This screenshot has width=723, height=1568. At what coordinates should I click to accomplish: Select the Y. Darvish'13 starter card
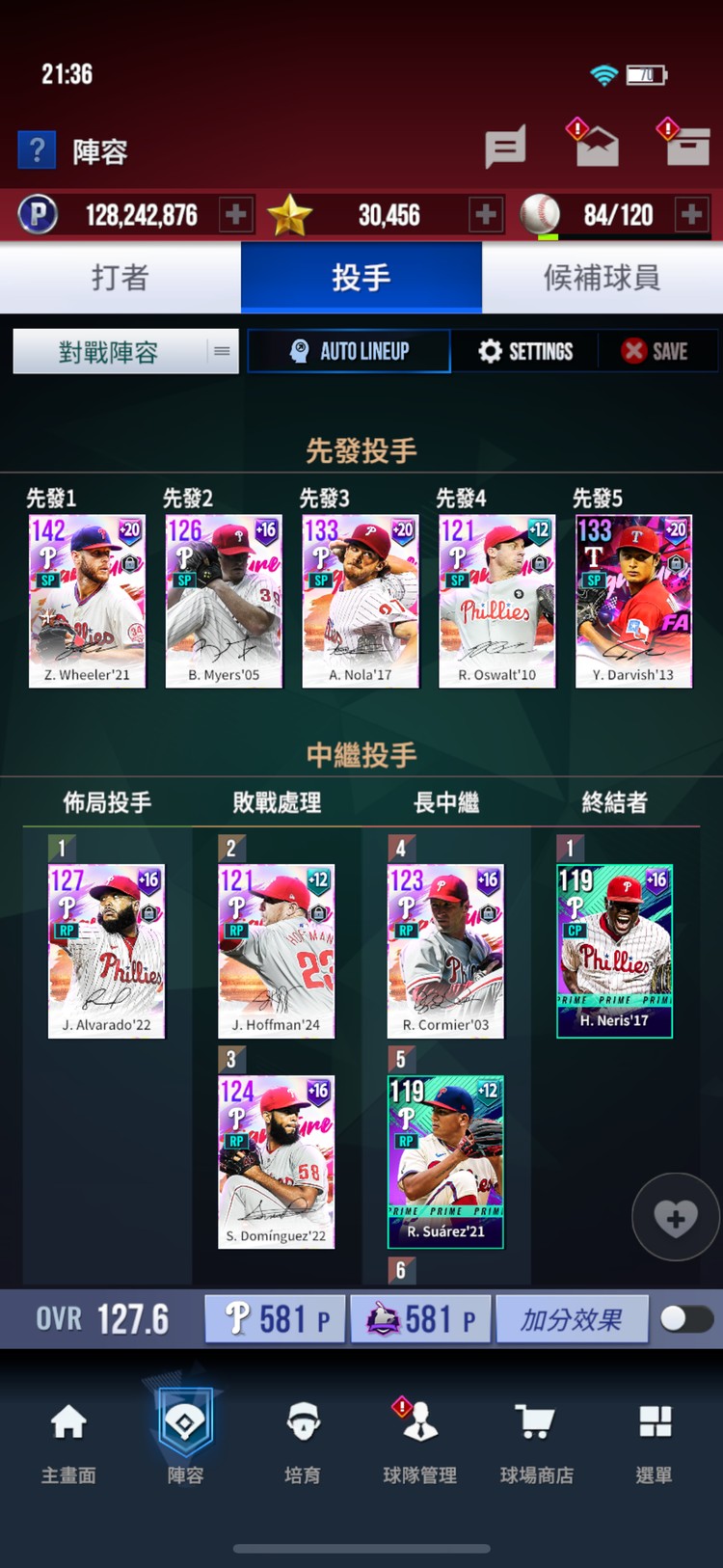(633, 601)
